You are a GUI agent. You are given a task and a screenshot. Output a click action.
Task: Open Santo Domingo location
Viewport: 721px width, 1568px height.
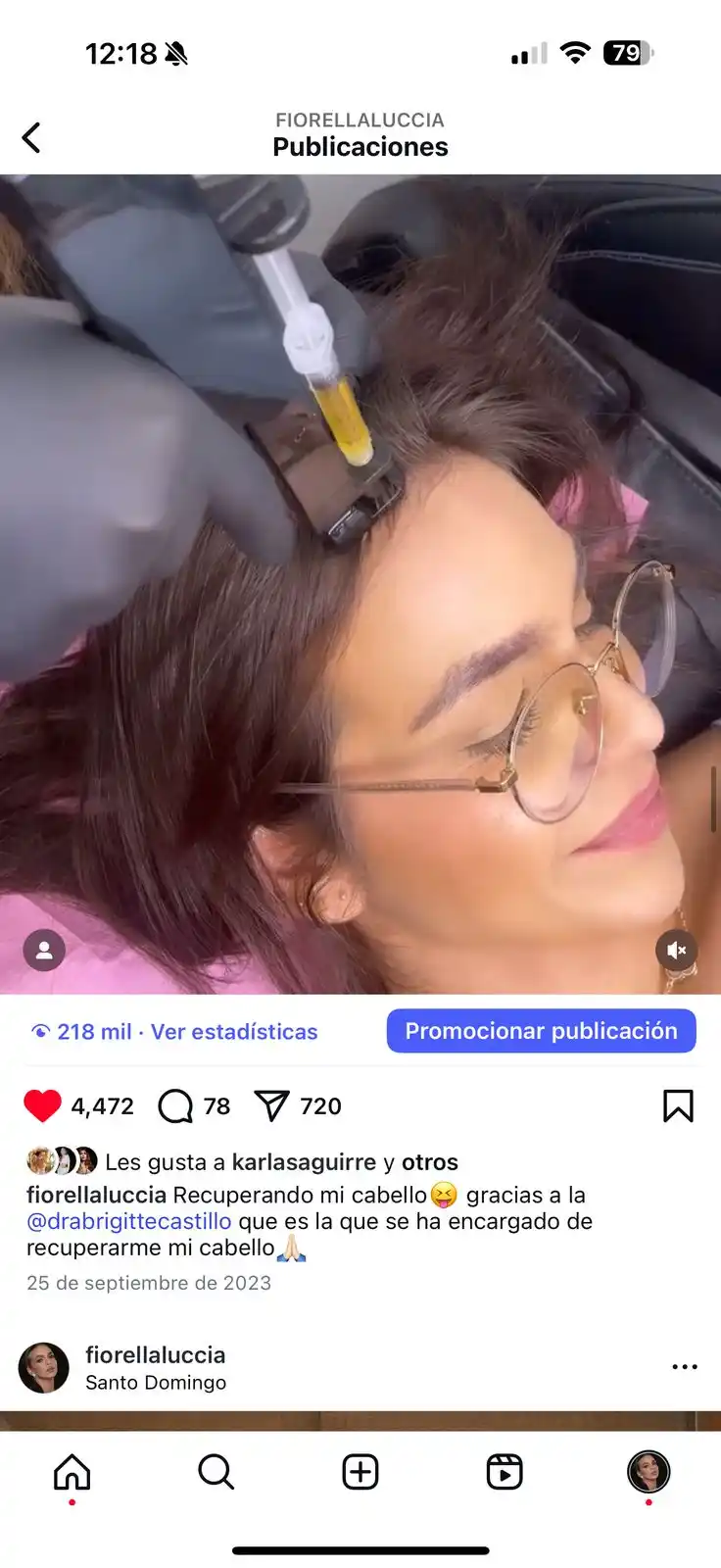coord(155,1383)
